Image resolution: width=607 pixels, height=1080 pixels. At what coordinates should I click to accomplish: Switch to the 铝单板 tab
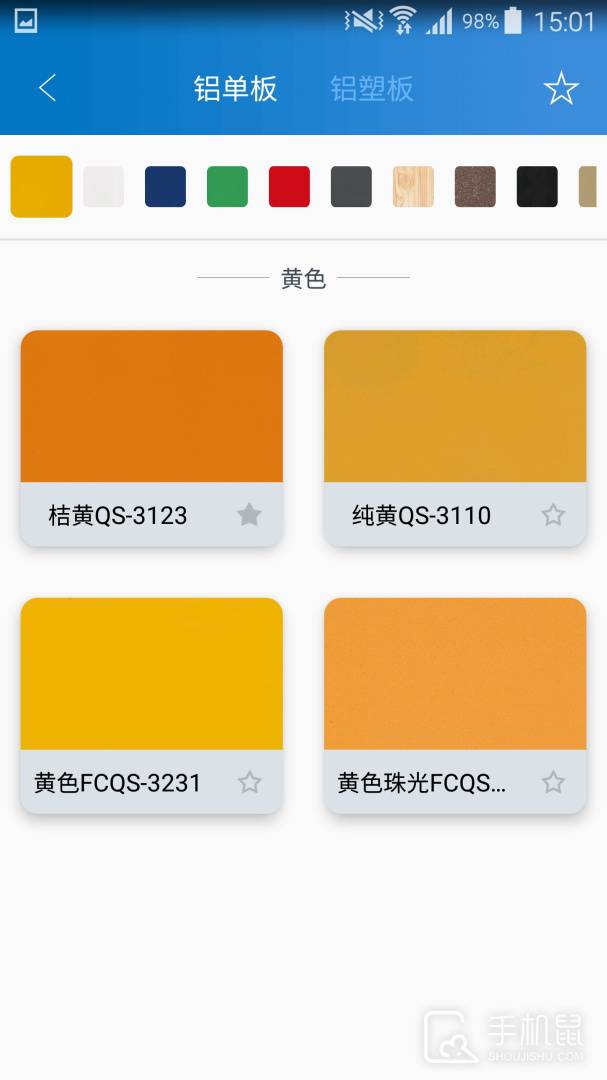pos(235,89)
